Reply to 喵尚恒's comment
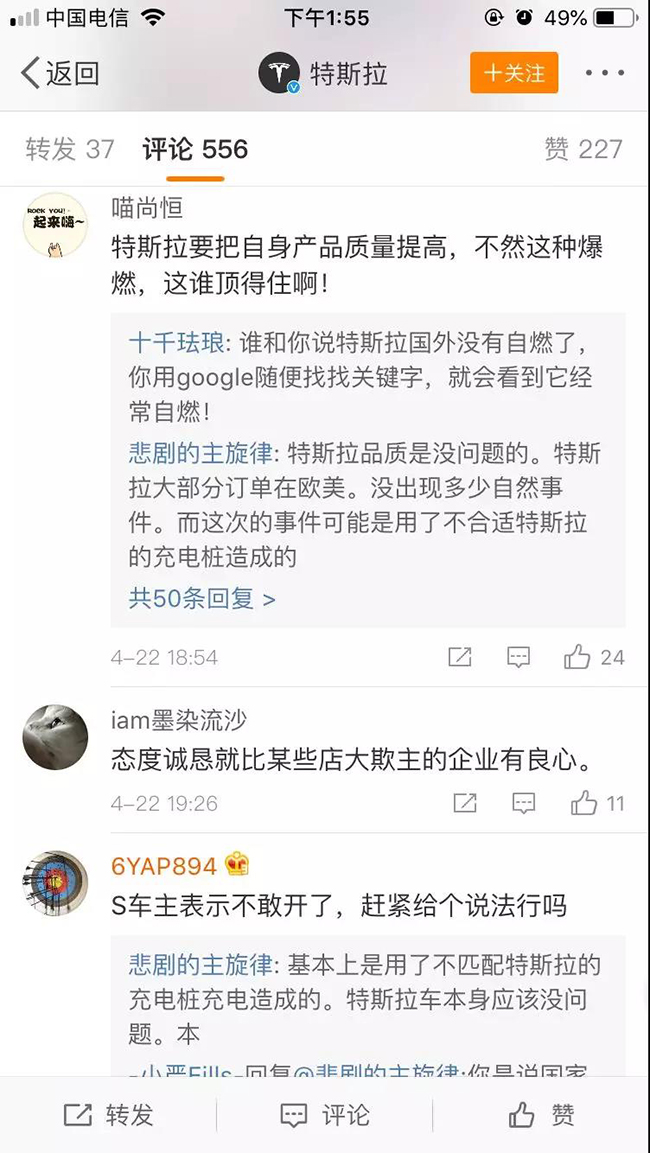Viewport: 650px width, 1153px height. pos(518,657)
